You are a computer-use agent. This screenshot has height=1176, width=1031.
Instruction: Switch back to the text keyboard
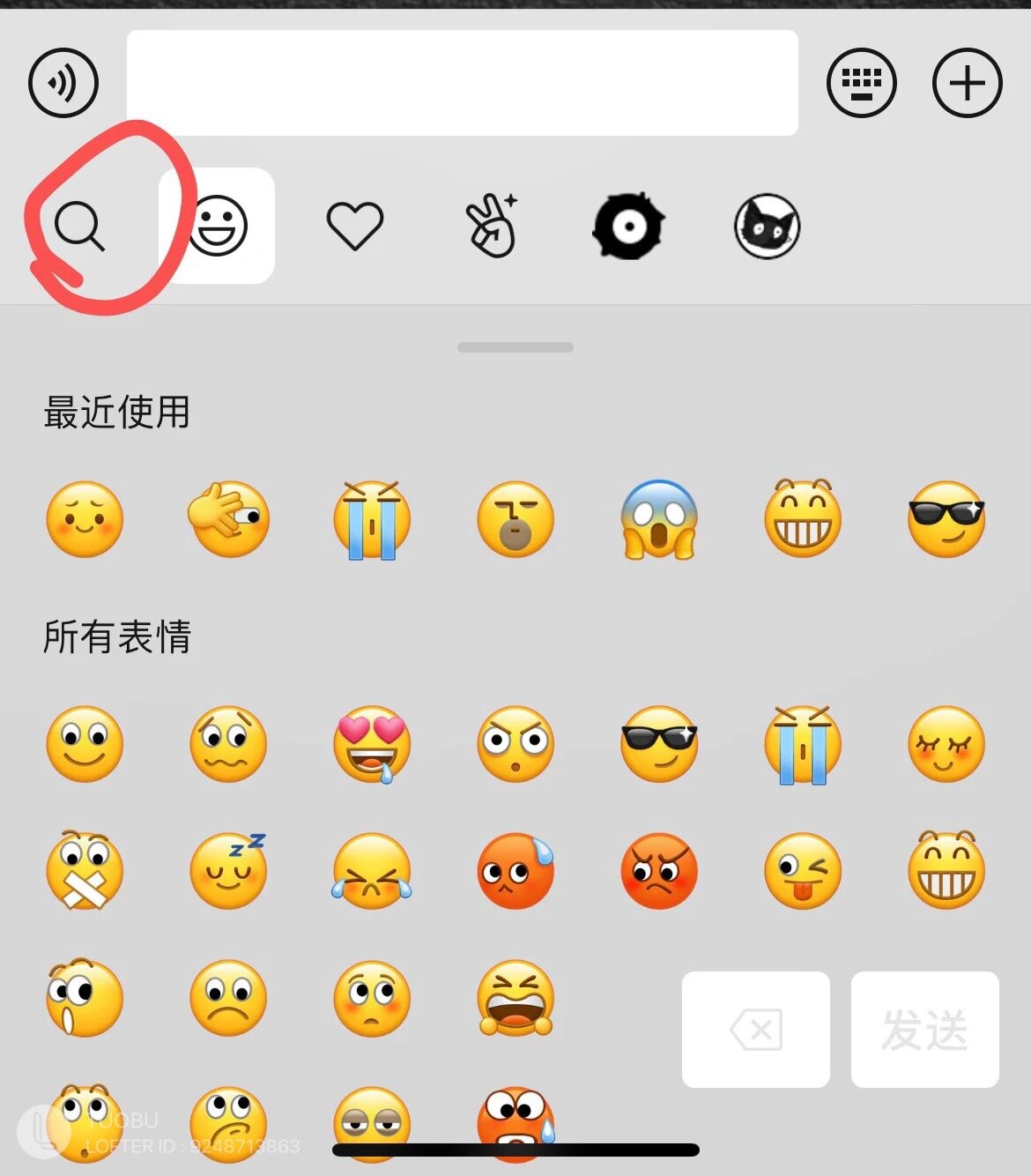coord(863,82)
